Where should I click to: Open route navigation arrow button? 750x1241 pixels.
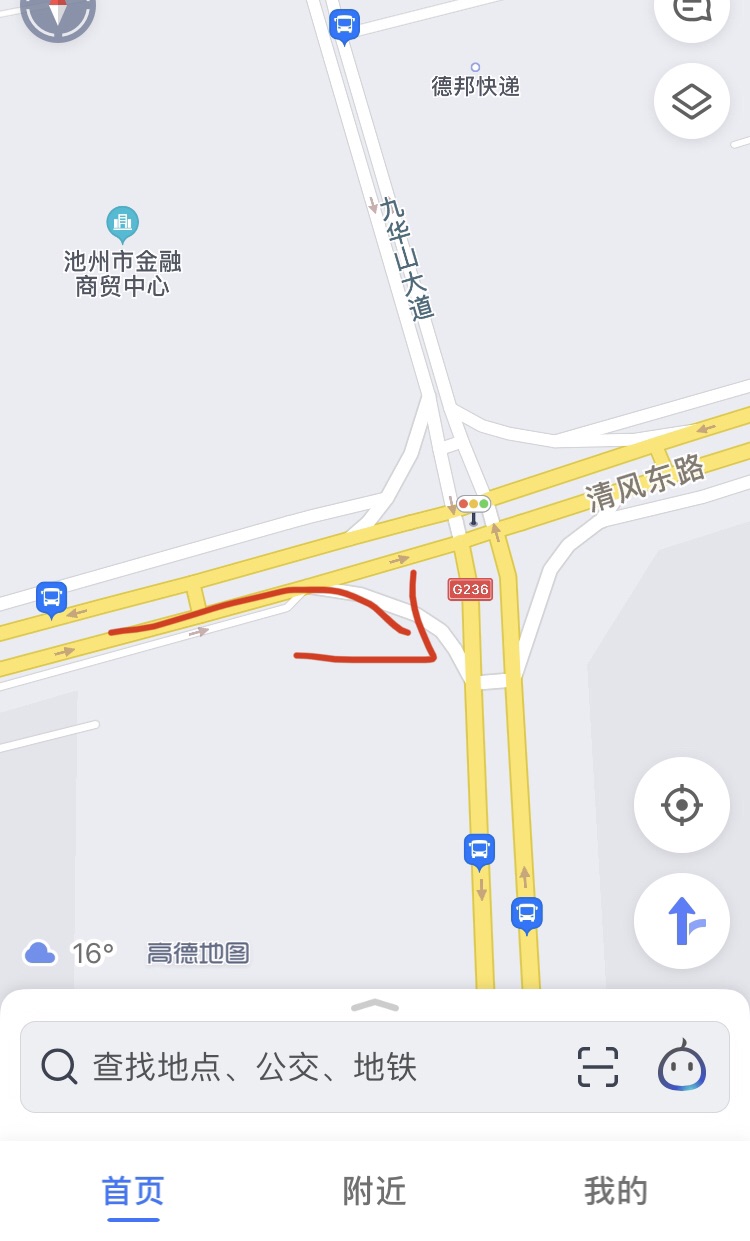pos(682,920)
